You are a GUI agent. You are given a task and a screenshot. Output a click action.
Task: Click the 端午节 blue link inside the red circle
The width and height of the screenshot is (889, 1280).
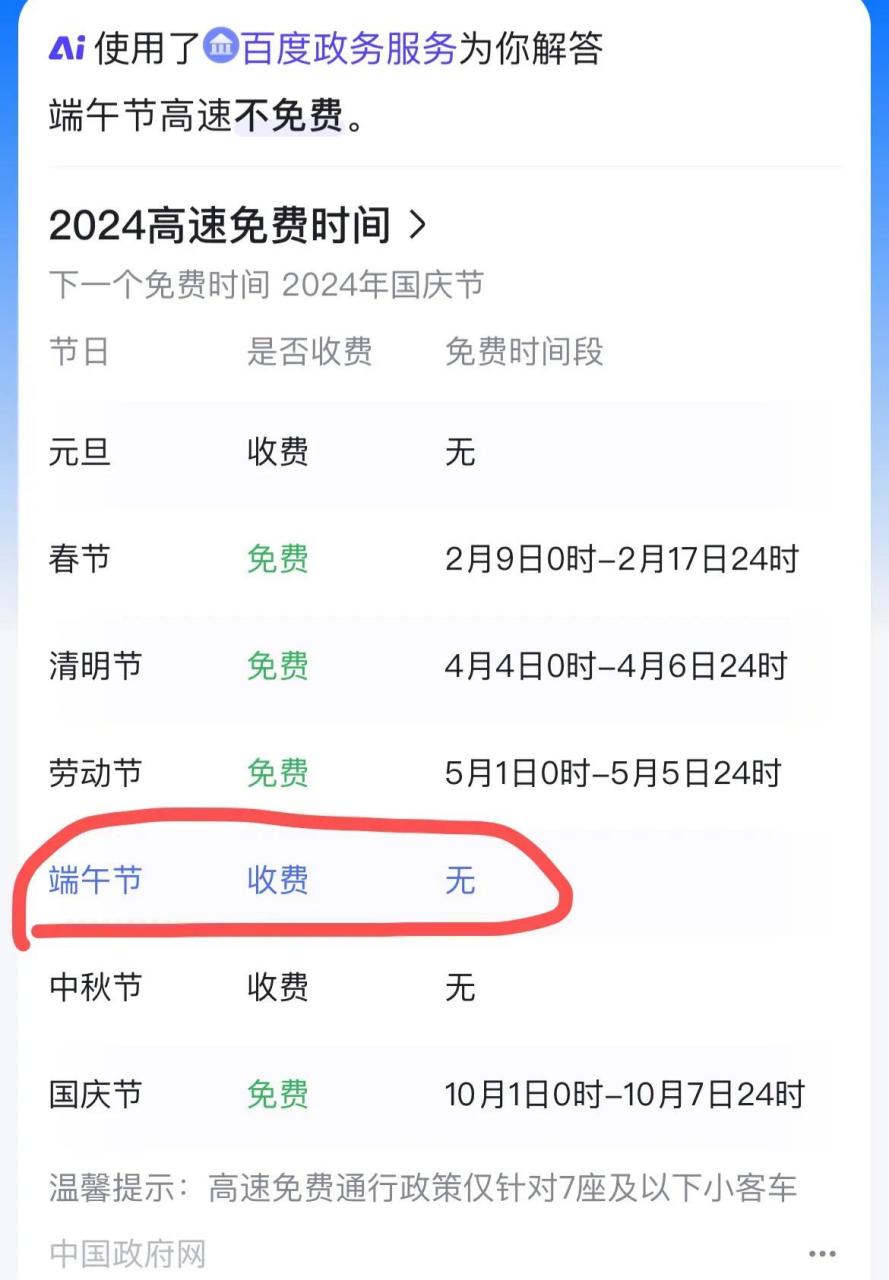(x=95, y=882)
